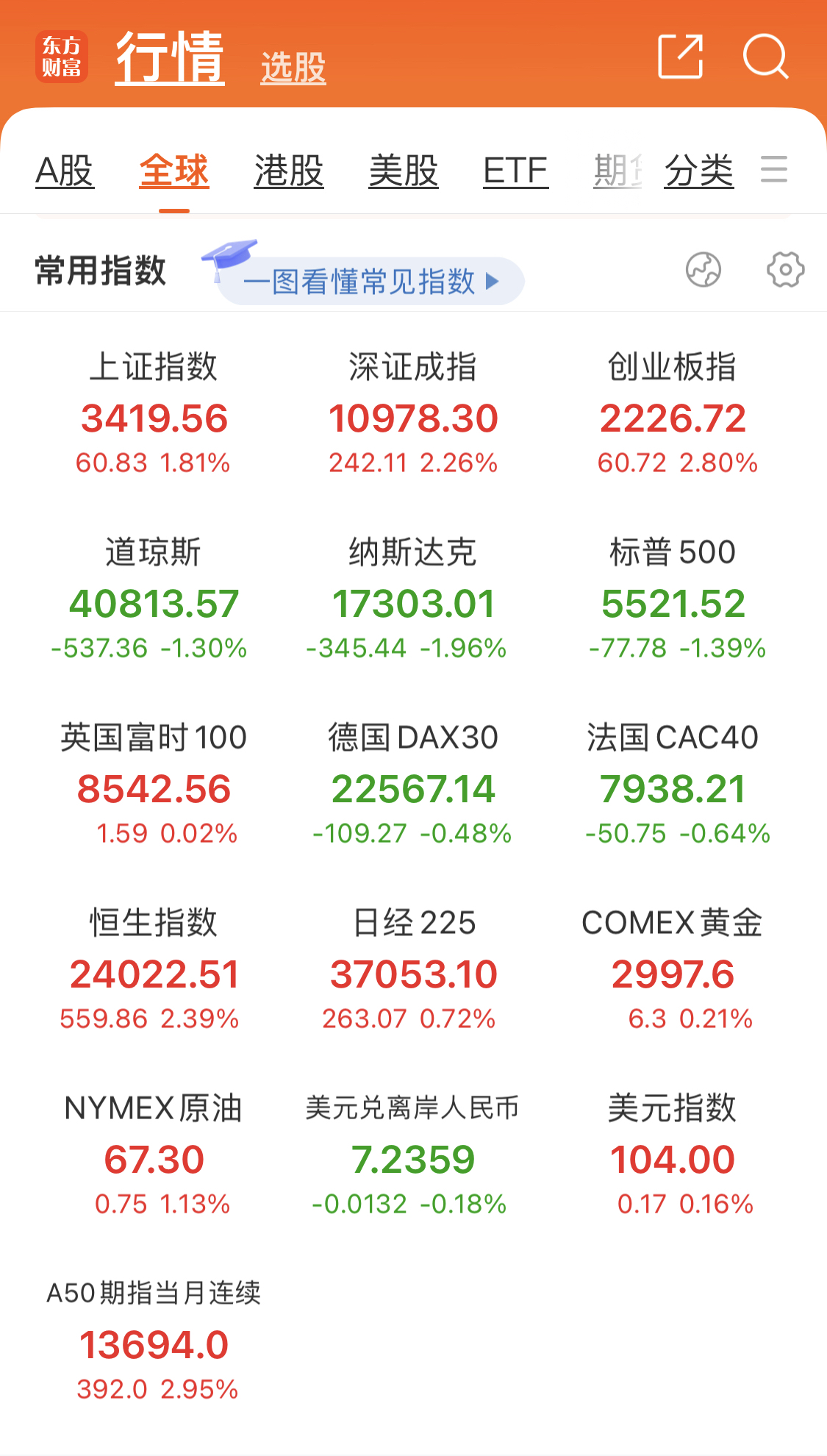The width and height of the screenshot is (827, 1456).
Task: Select the 美股 tab
Action: coord(404,171)
